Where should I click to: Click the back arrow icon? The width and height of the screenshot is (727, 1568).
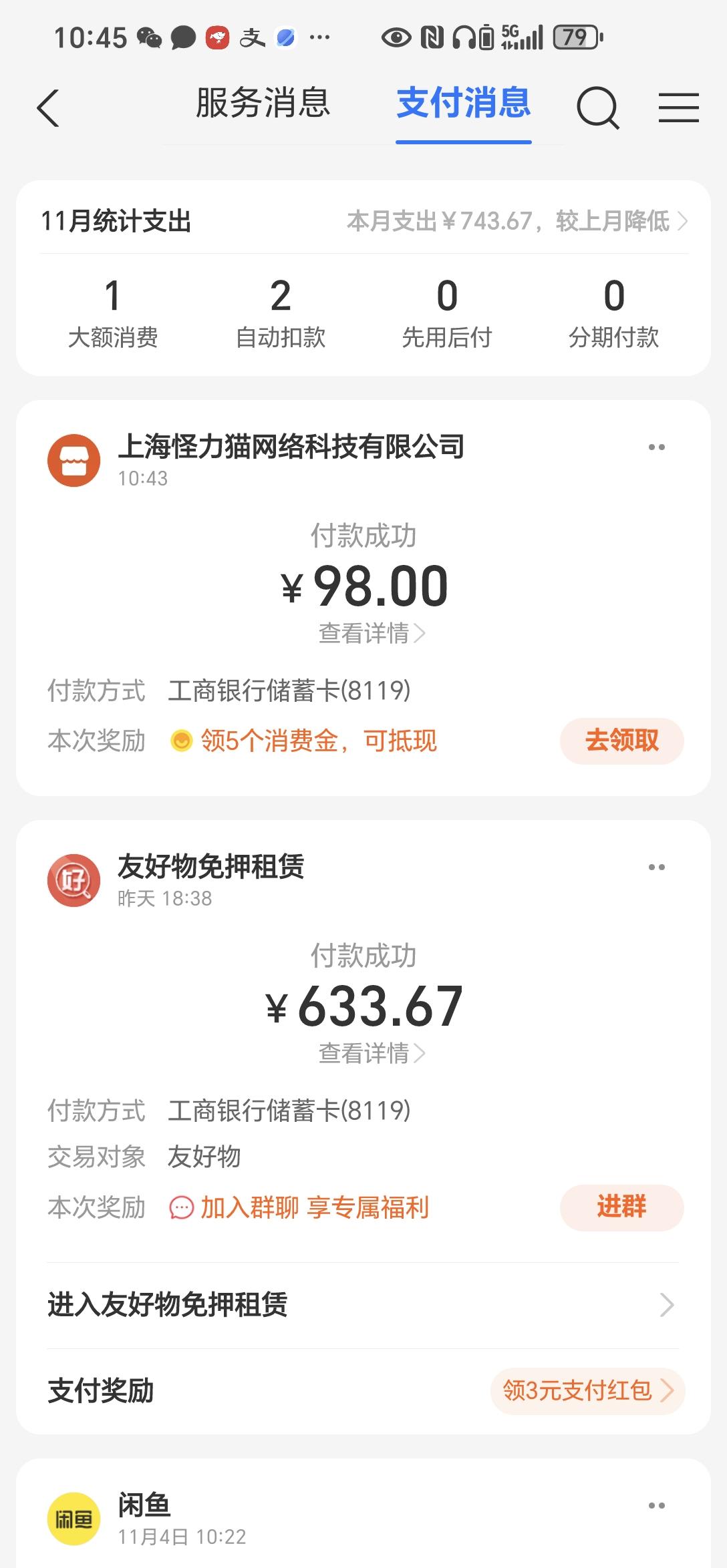coord(48,108)
